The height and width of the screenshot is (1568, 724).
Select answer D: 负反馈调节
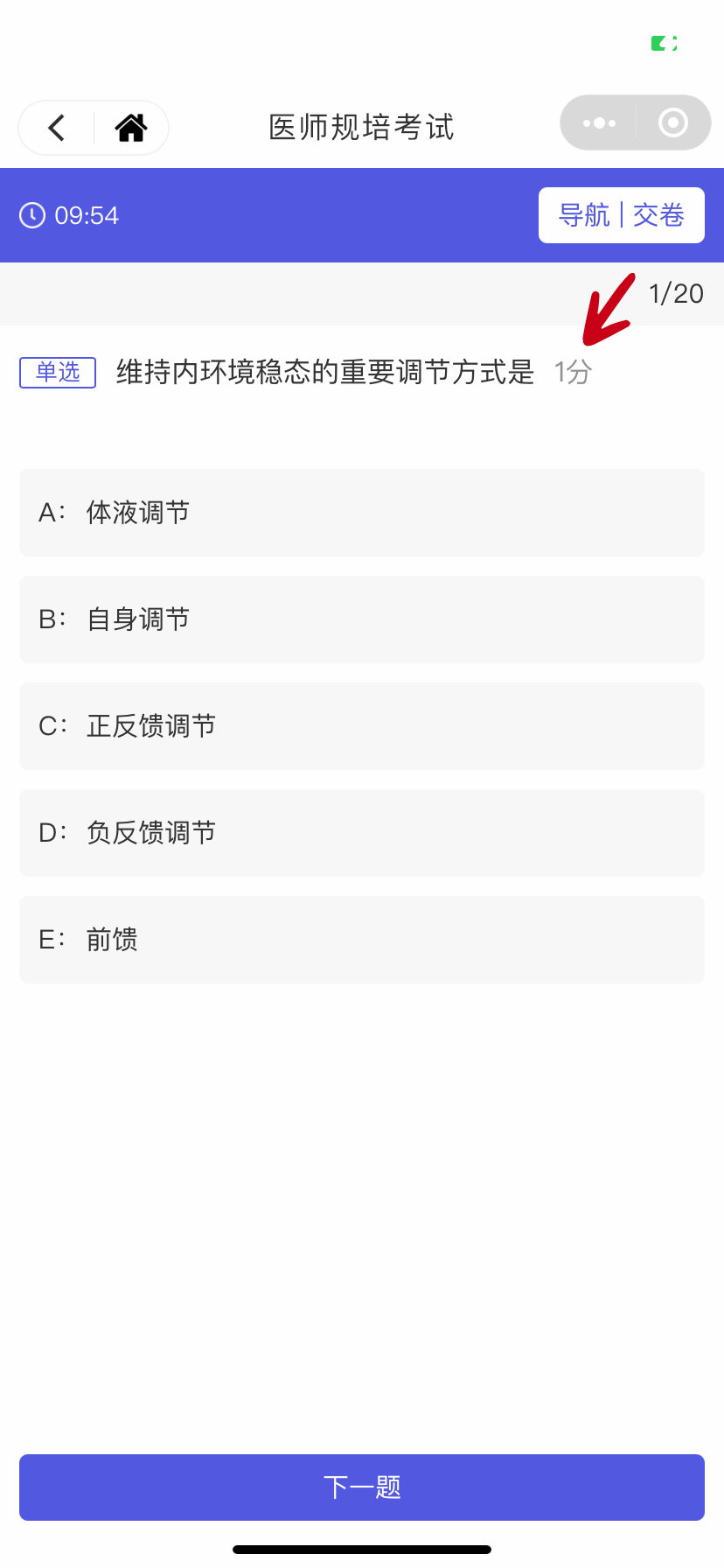click(x=362, y=833)
